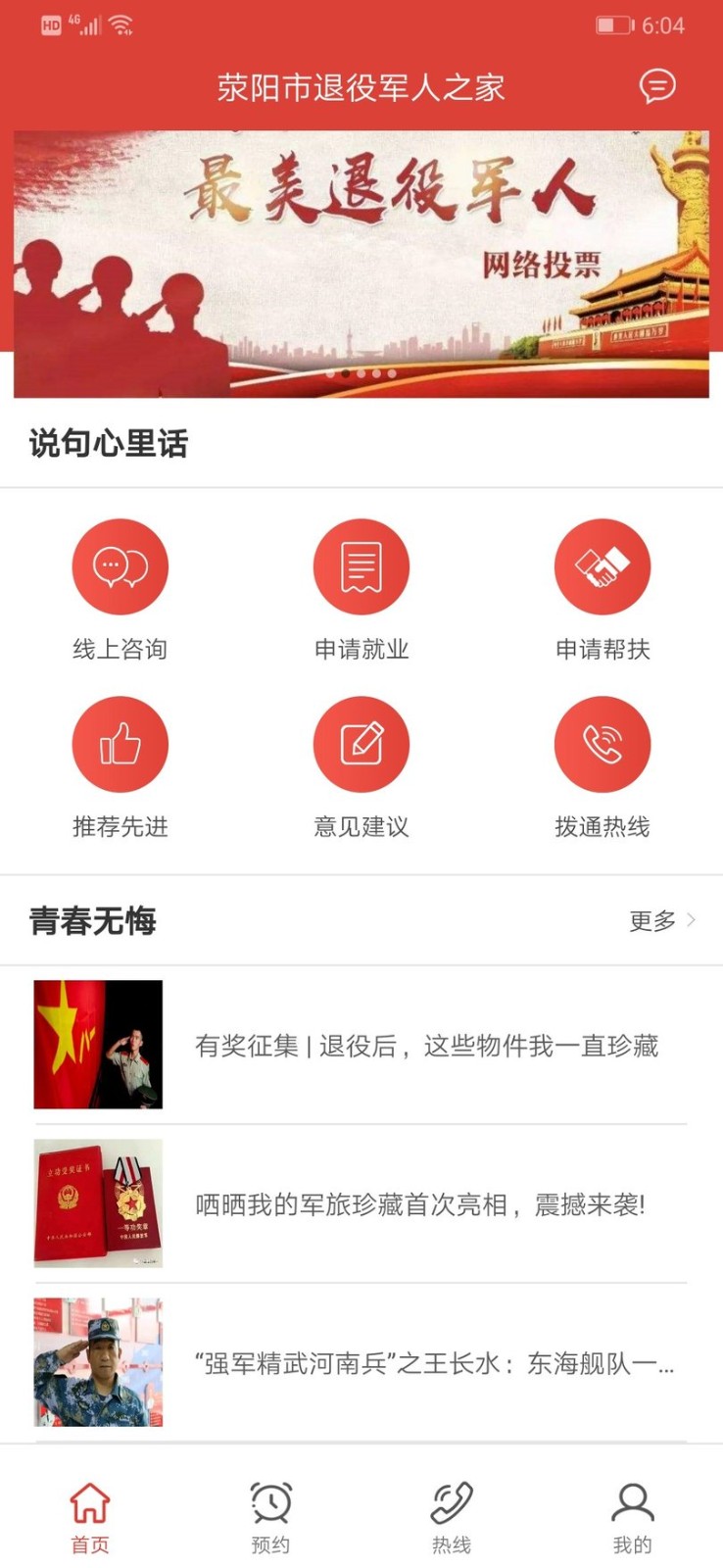Viewport: 723px width, 1568px height.
Task: Open the 王长水 East Sea fleet article
Action: [x=431, y=1364]
